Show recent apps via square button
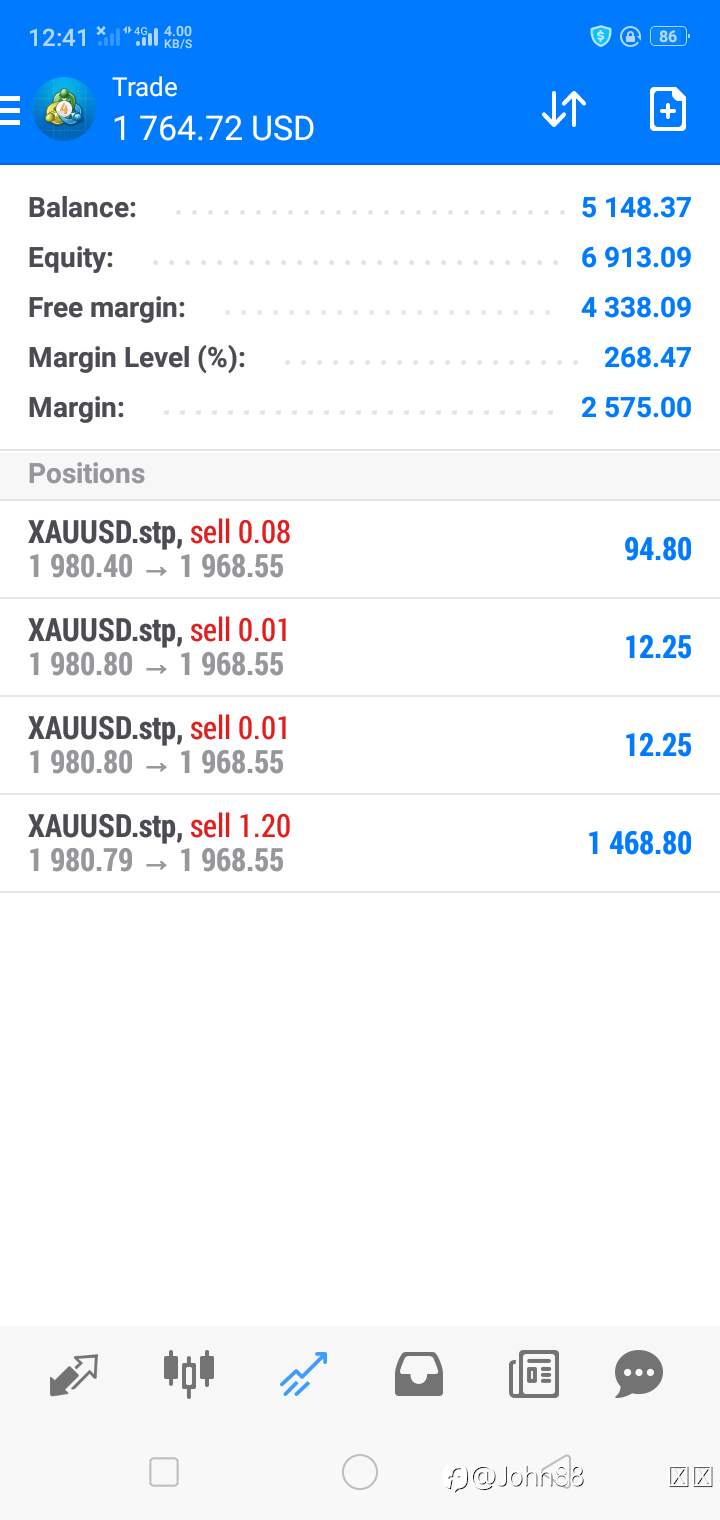This screenshot has width=720, height=1520. [164, 1472]
